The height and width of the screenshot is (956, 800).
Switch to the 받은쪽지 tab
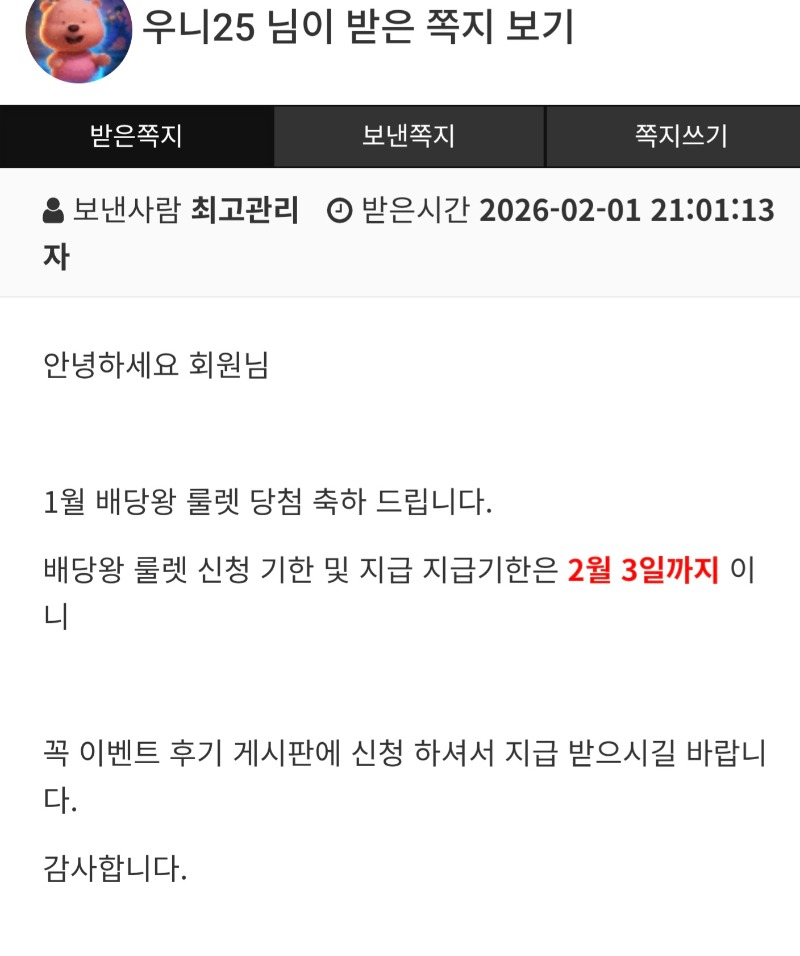[136, 136]
